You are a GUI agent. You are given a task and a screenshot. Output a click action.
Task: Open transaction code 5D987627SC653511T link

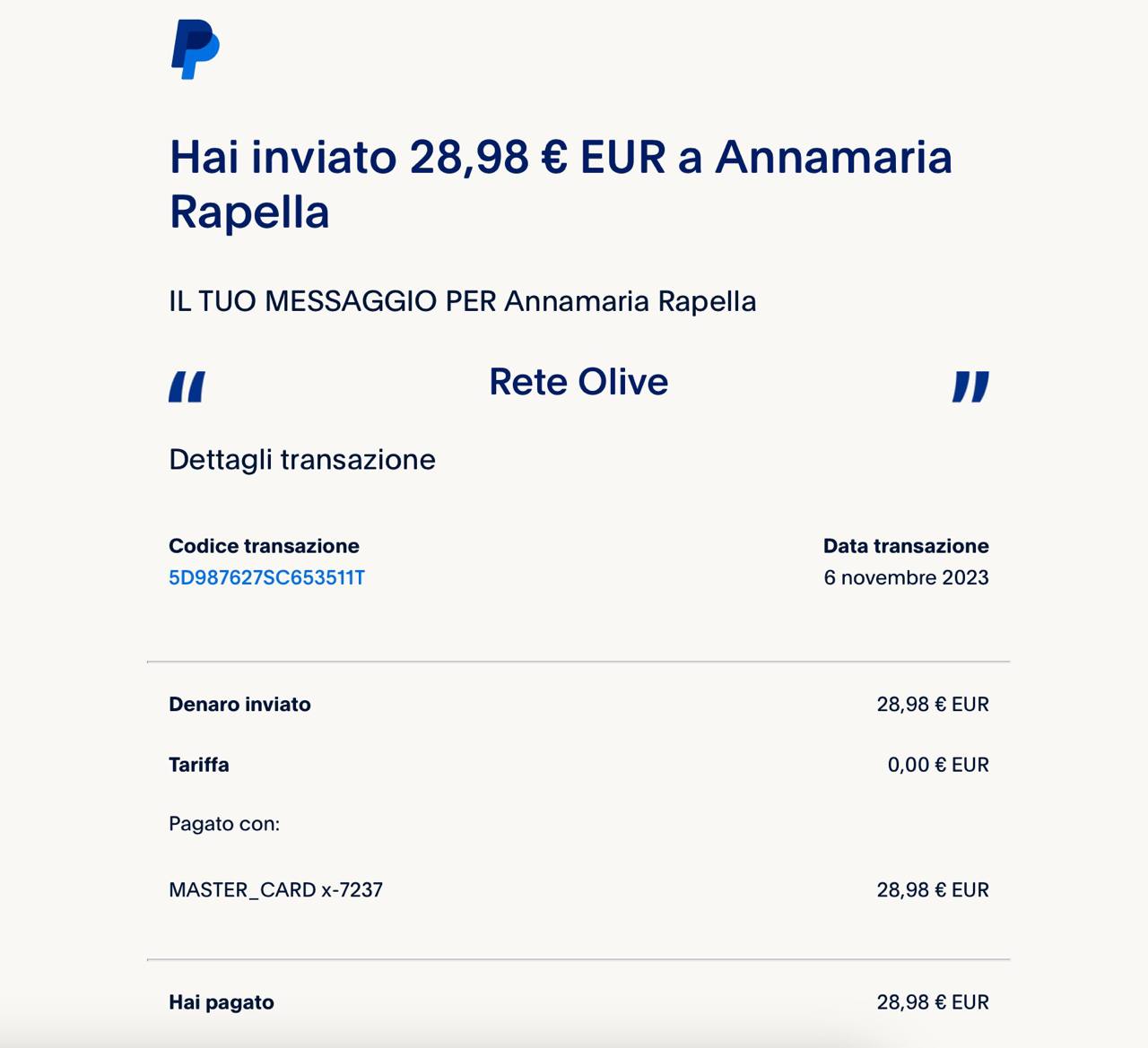click(266, 577)
